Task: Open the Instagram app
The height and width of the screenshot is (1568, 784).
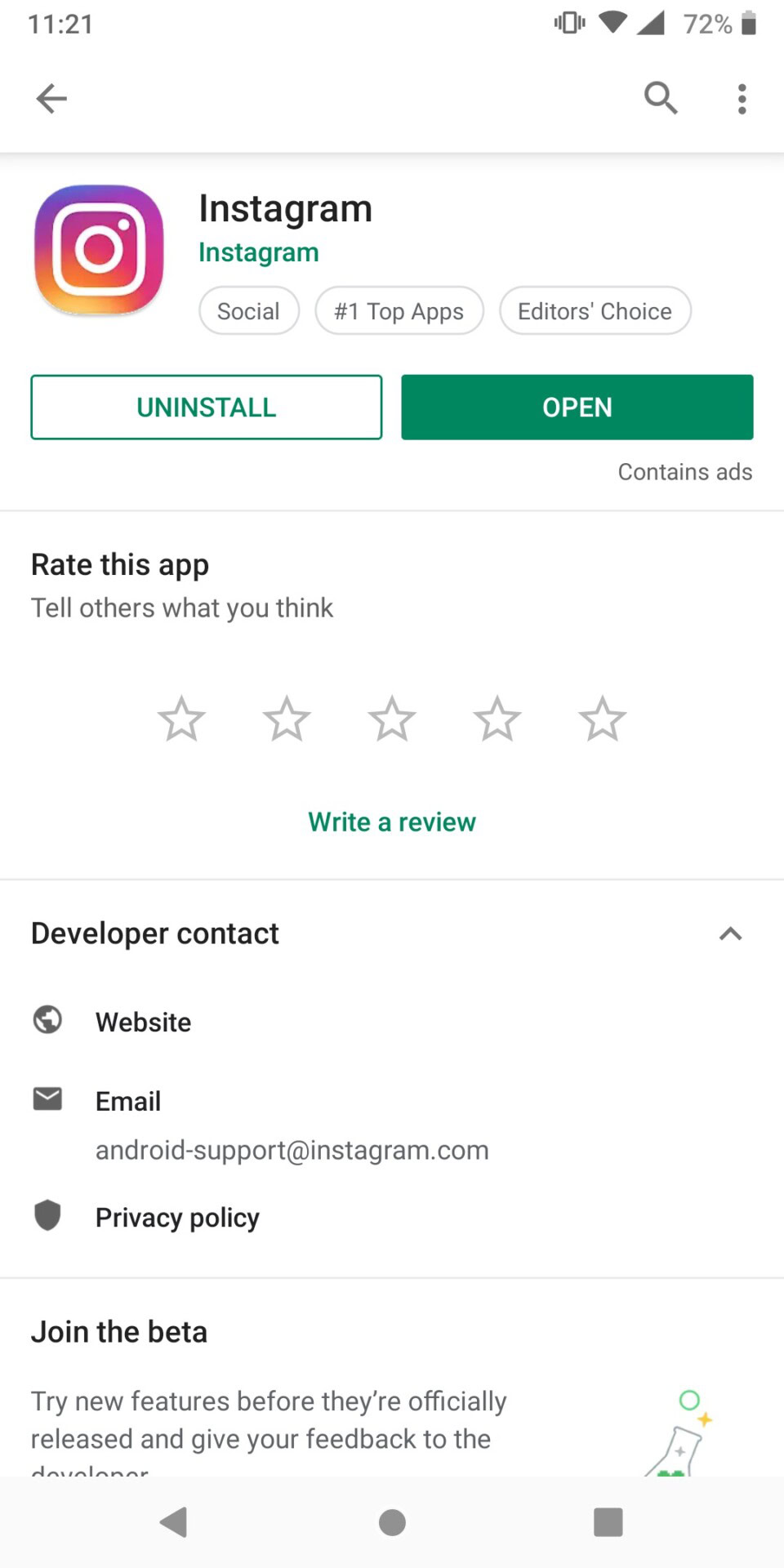Action: tap(577, 408)
